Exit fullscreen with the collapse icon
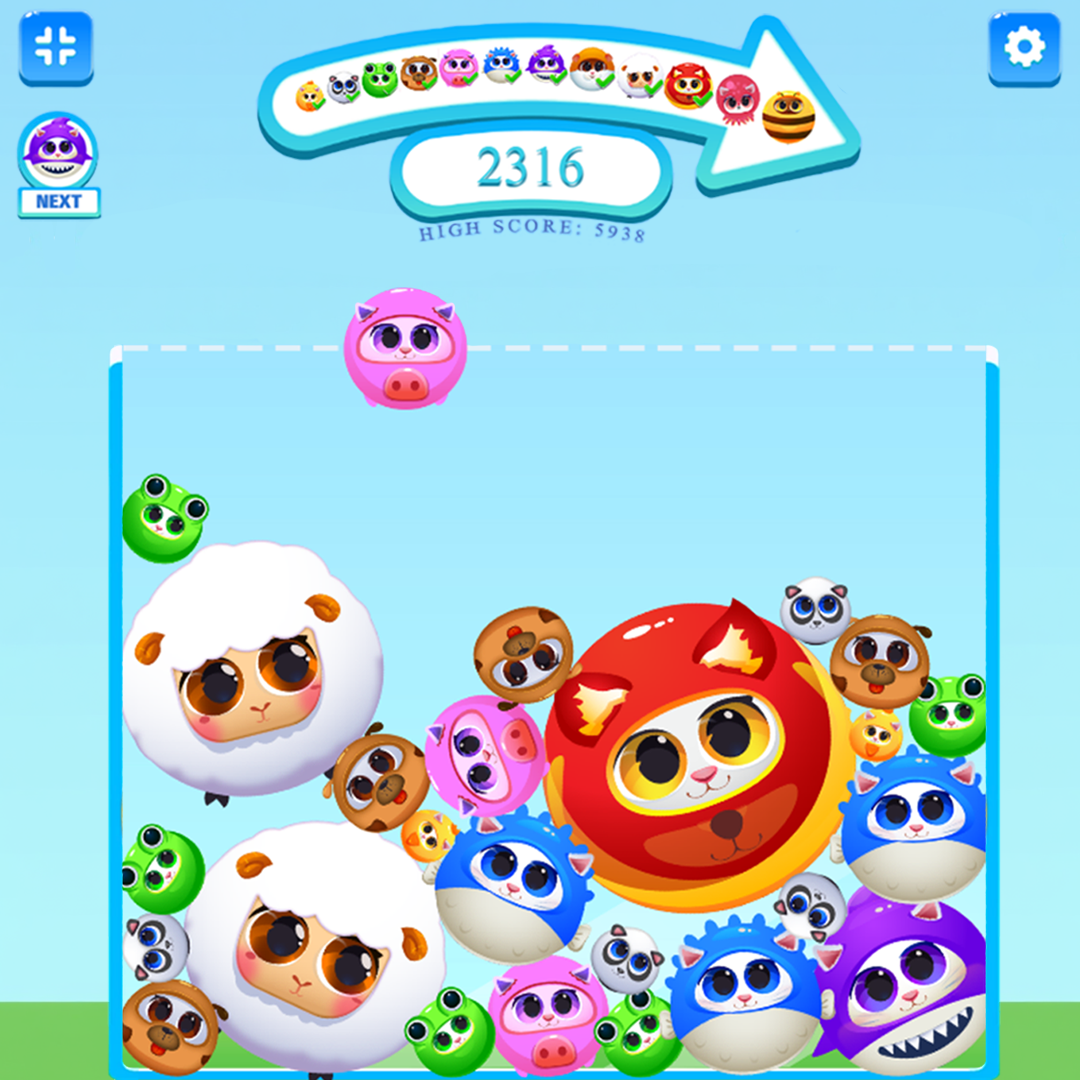This screenshot has height=1080, width=1080. [56, 46]
